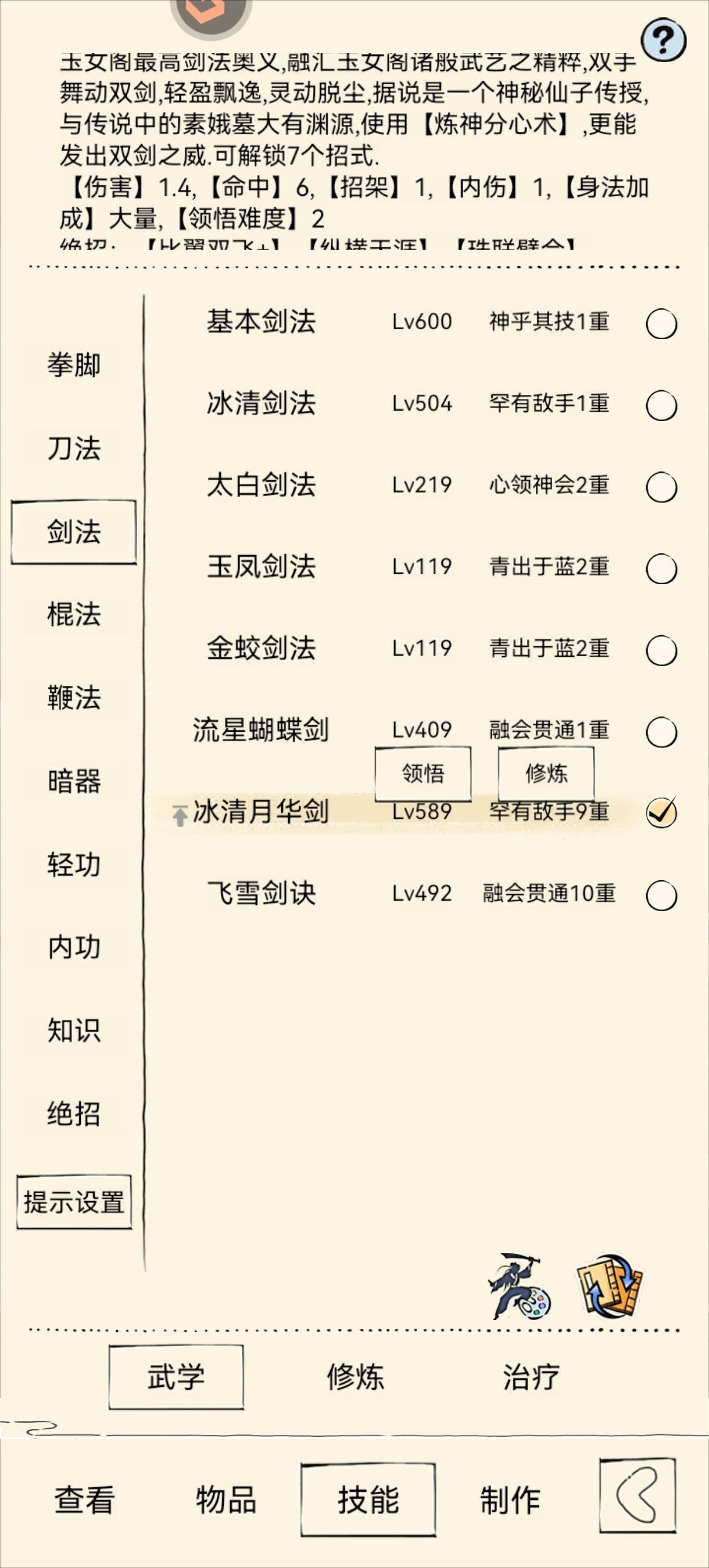This screenshot has height=1568, width=709.
Task: Open the swordsman palette icon
Action: (x=518, y=1286)
